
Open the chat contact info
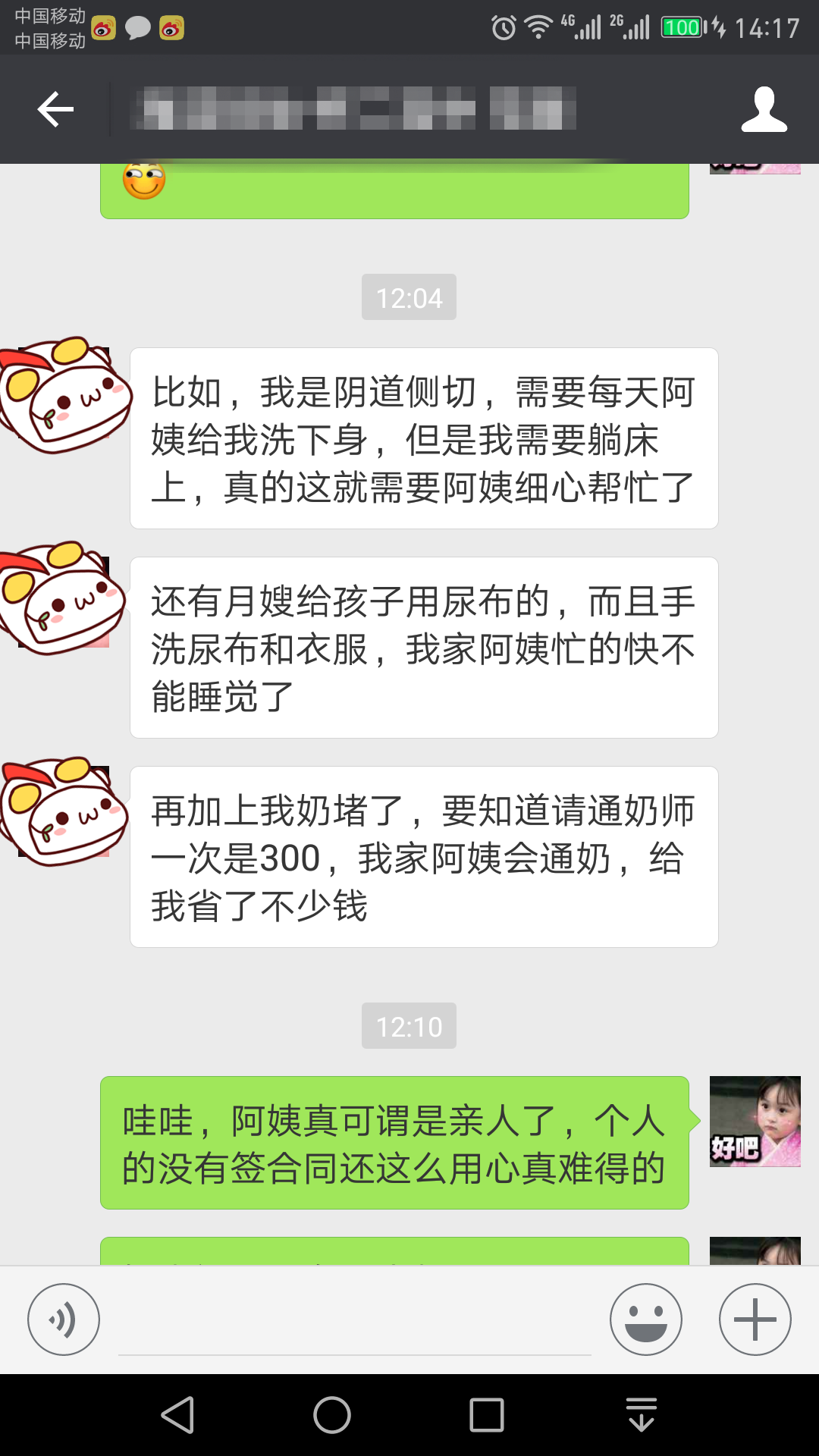tap(764, 110)
